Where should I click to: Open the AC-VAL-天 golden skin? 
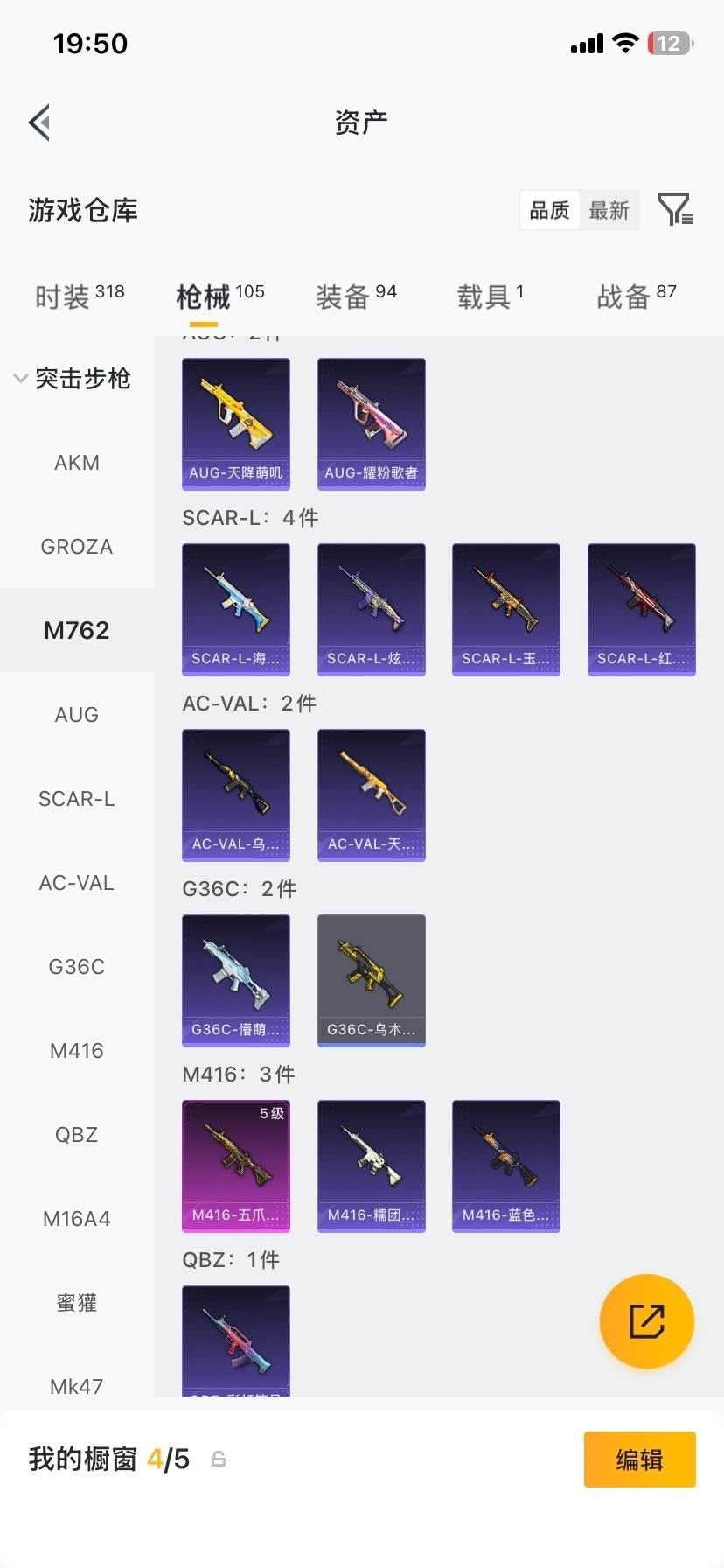coord(372,794)
